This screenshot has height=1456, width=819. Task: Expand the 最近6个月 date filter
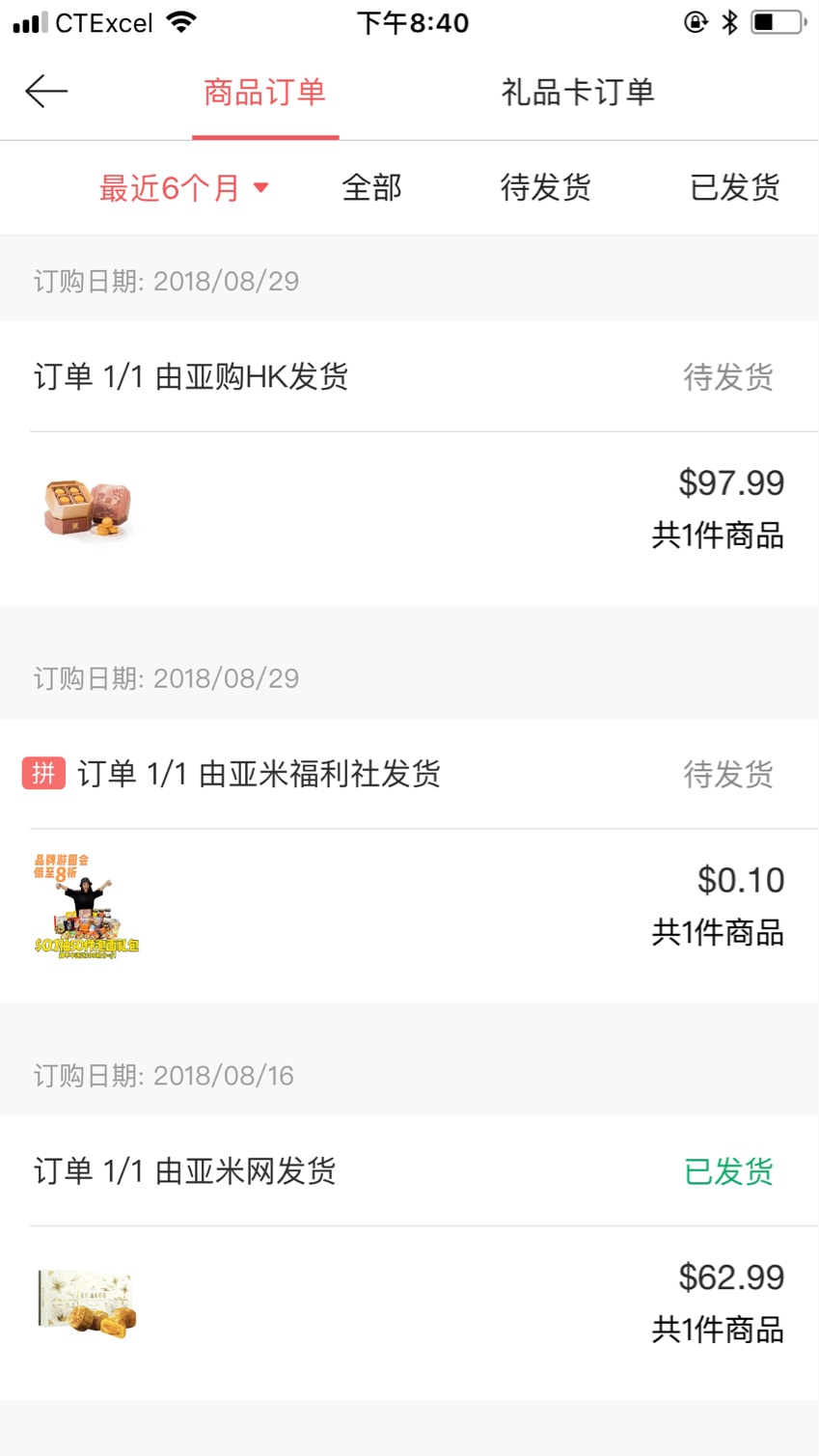(184, 188)
